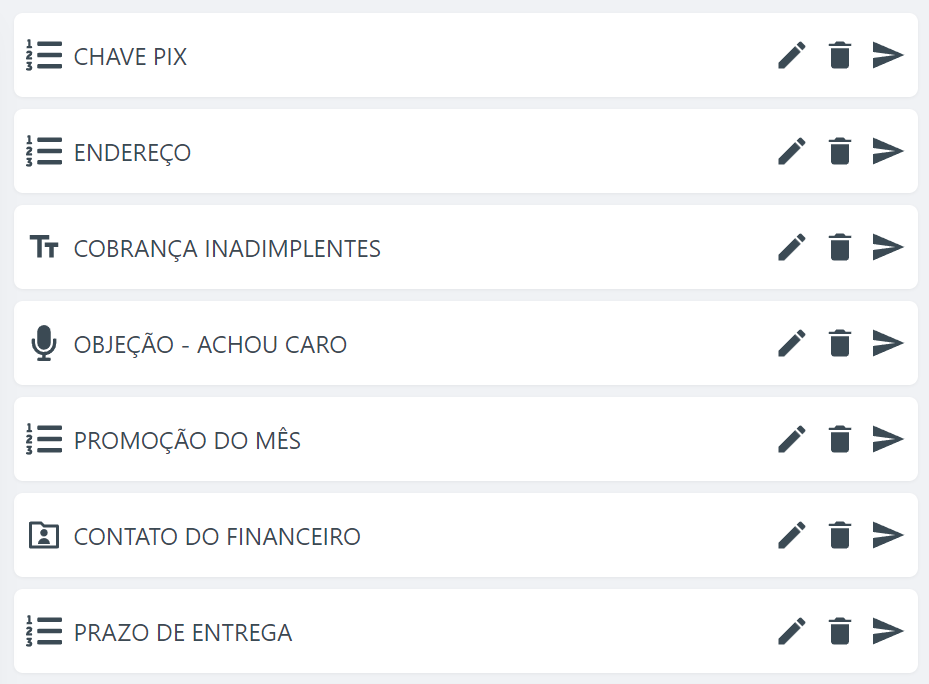Send OBJEÇÃO - ACHOU CARO audio

pos(887,344)
